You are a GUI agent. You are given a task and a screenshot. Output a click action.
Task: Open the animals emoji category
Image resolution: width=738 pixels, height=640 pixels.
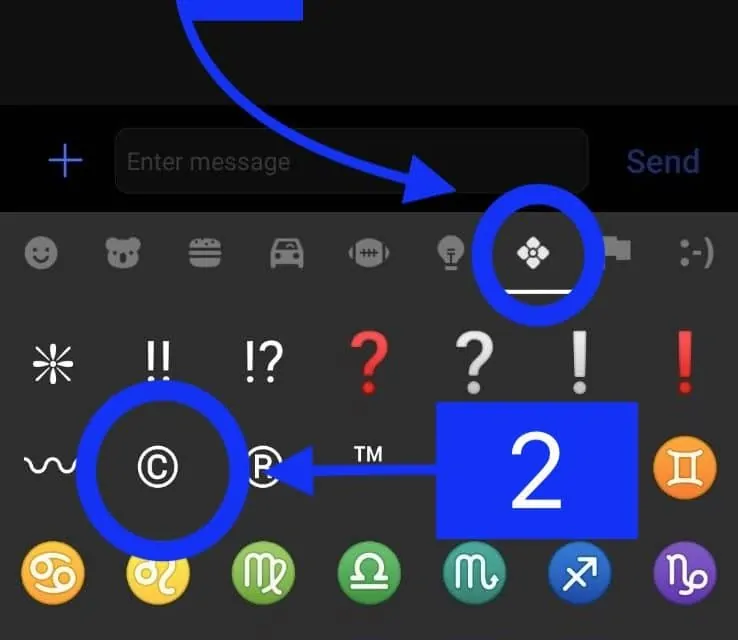tap(123, 254)
